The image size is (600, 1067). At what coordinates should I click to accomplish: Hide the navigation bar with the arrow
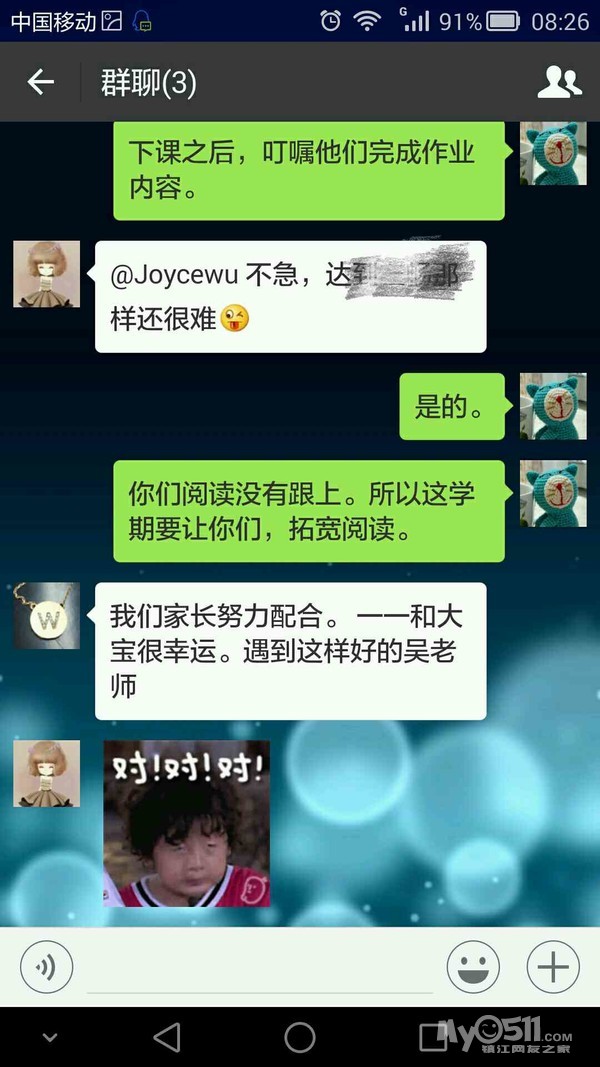pos(49,1038)
